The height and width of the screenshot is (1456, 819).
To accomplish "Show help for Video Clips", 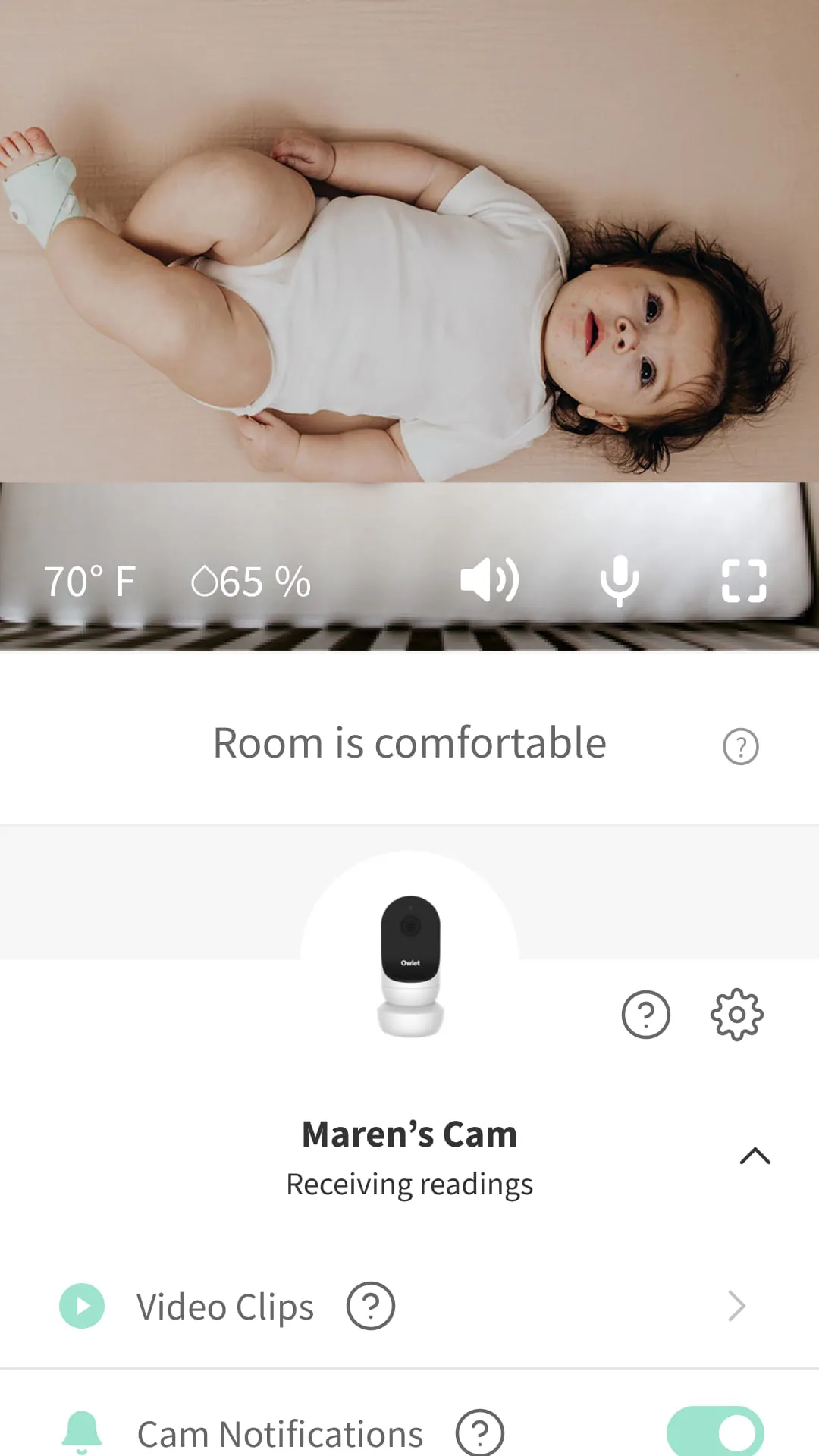I will pyautogui.click(x=370, y=1306).
